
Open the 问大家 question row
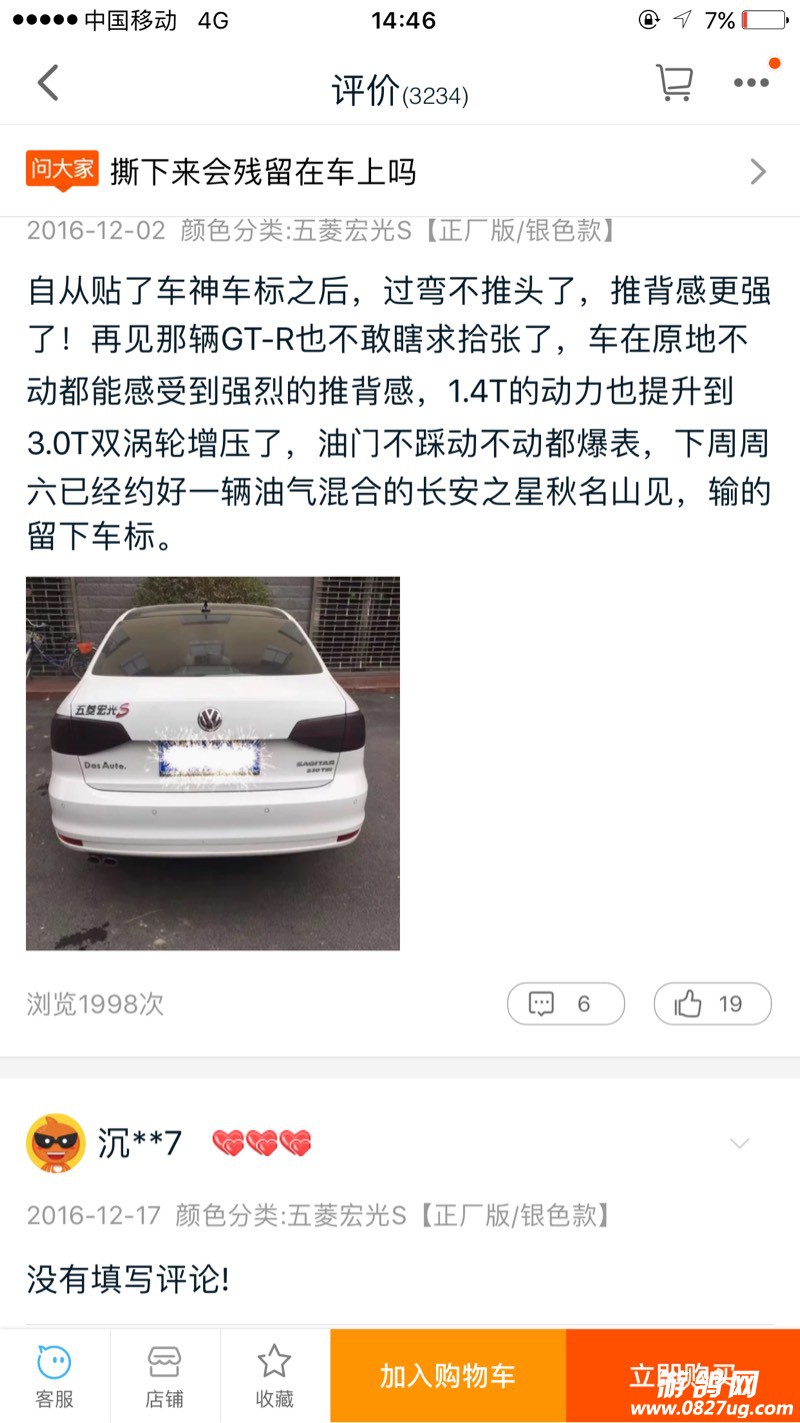pyautogui.click(x=400, y=172)
